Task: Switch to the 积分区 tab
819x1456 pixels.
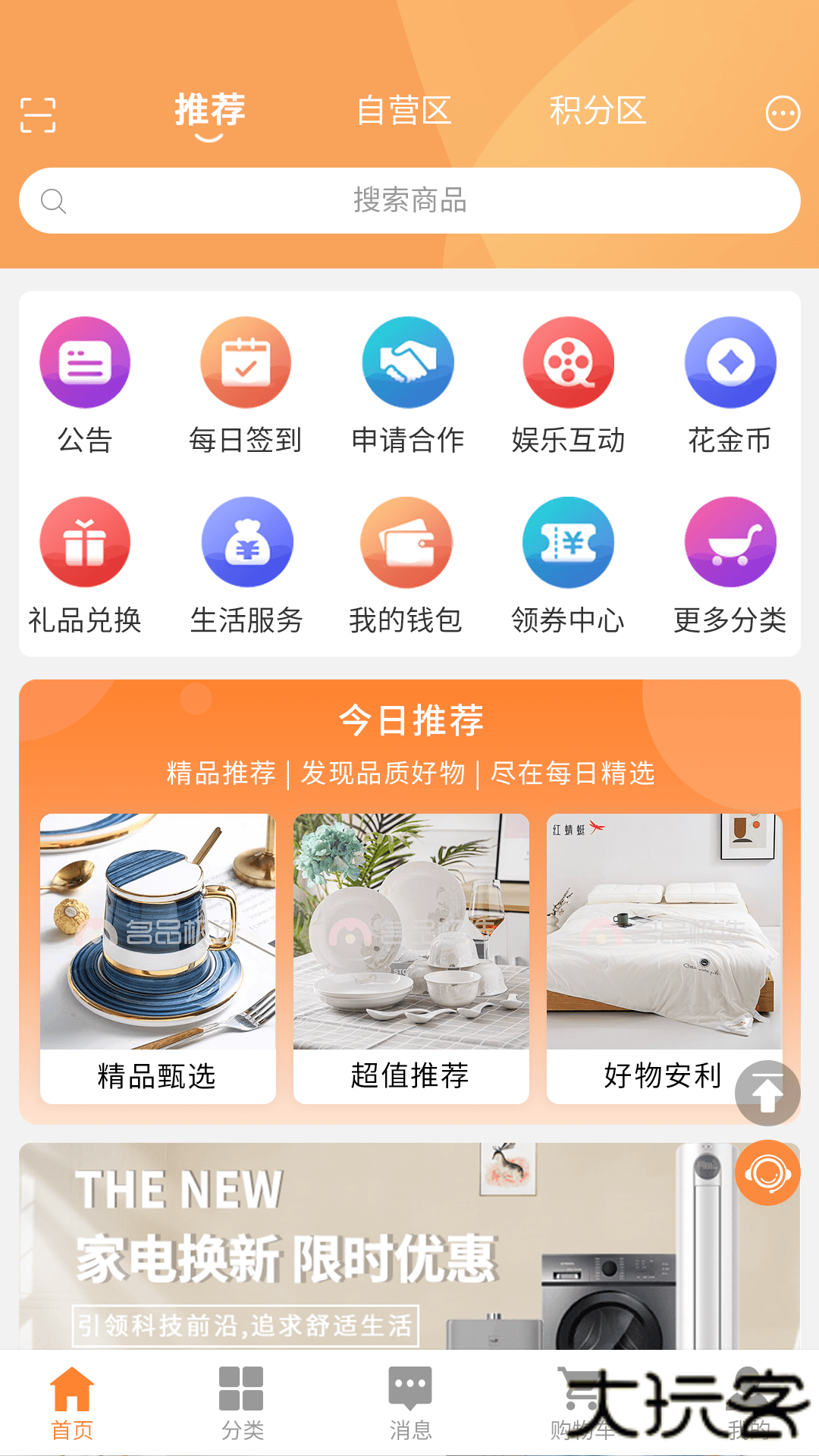Action: click(x=598, y=112)
